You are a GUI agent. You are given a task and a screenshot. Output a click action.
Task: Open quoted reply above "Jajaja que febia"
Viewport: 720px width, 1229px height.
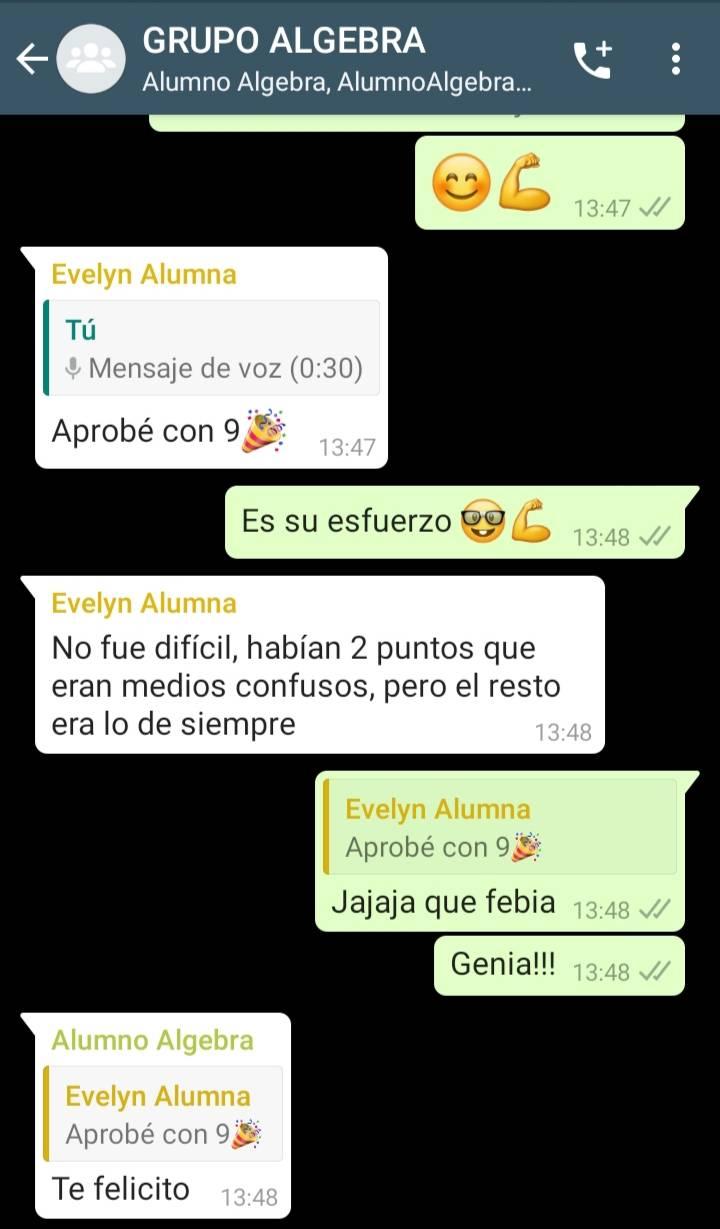point(500,827)
